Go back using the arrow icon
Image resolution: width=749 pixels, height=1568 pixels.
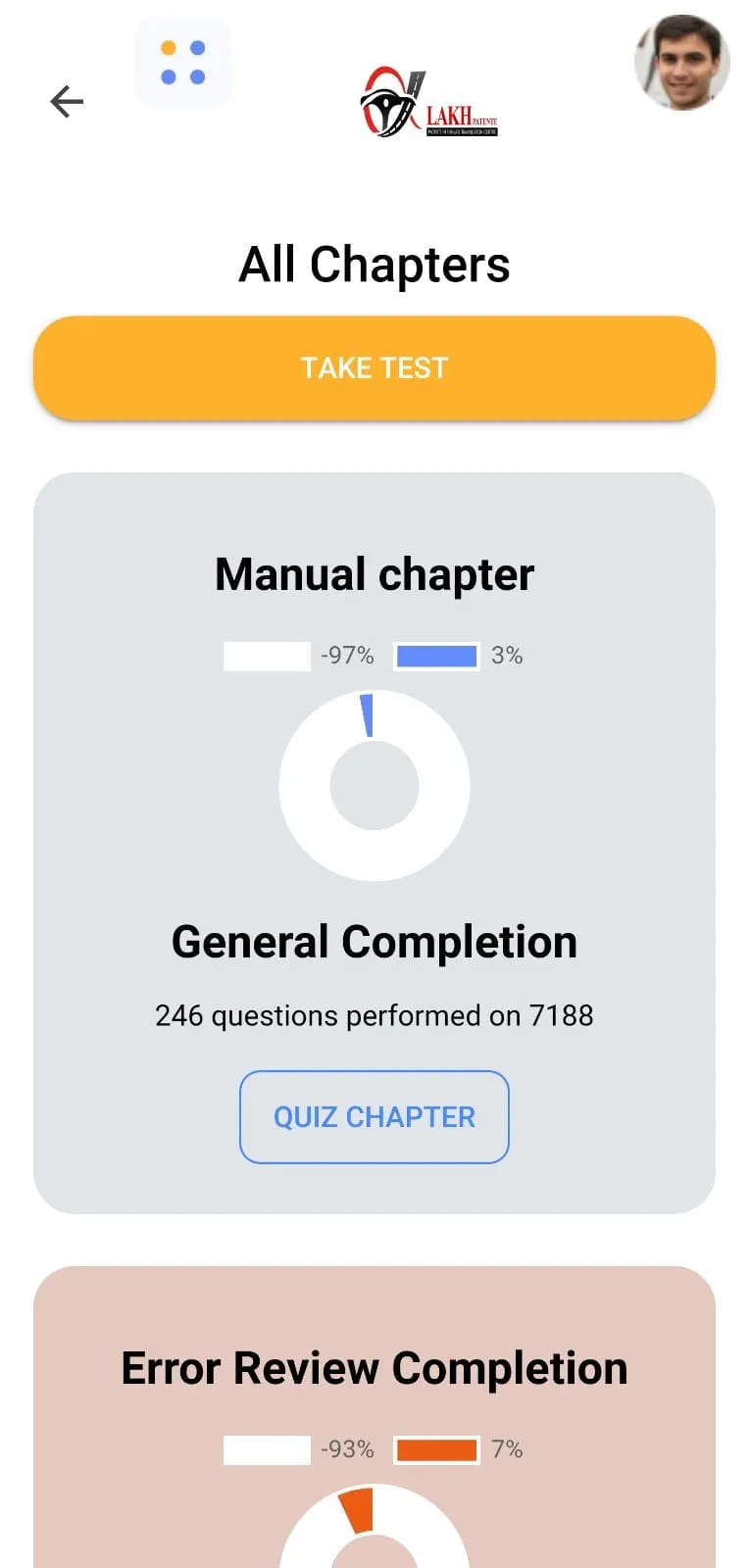click(x=67, y=101)
